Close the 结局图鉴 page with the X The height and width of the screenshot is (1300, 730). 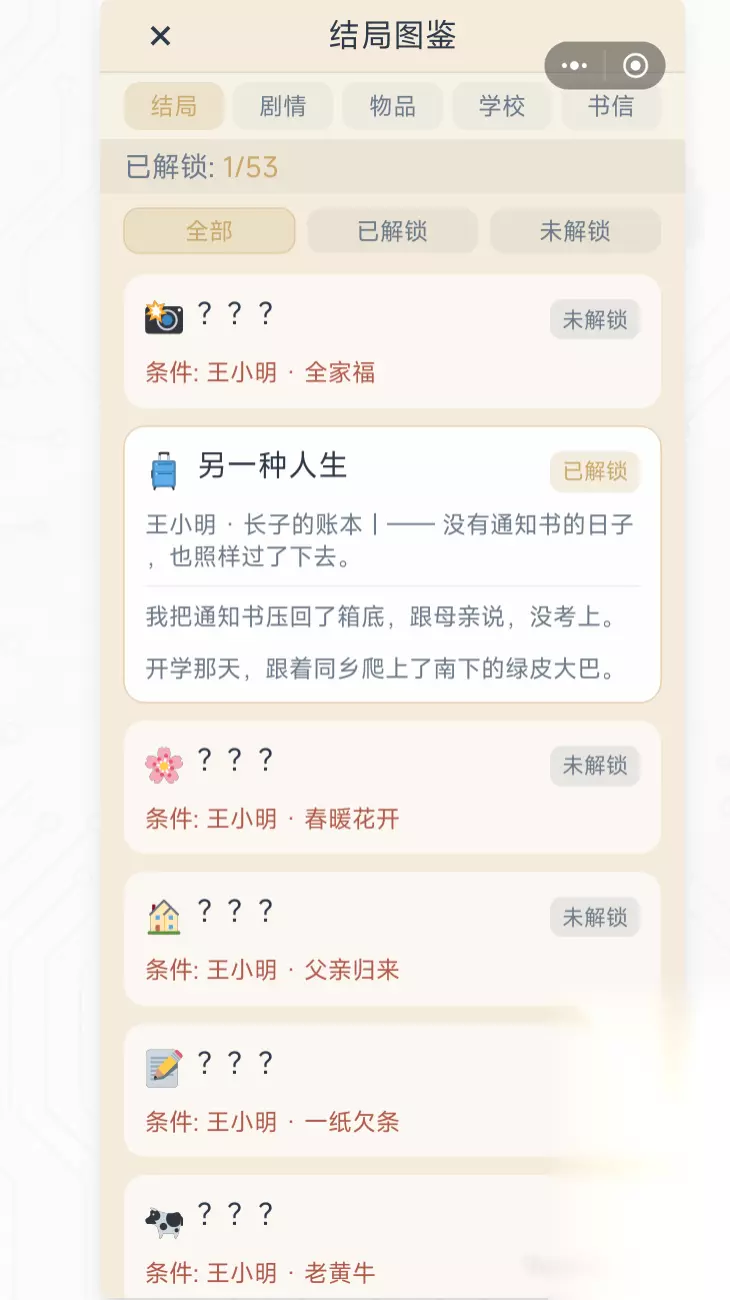coord(160,36)
